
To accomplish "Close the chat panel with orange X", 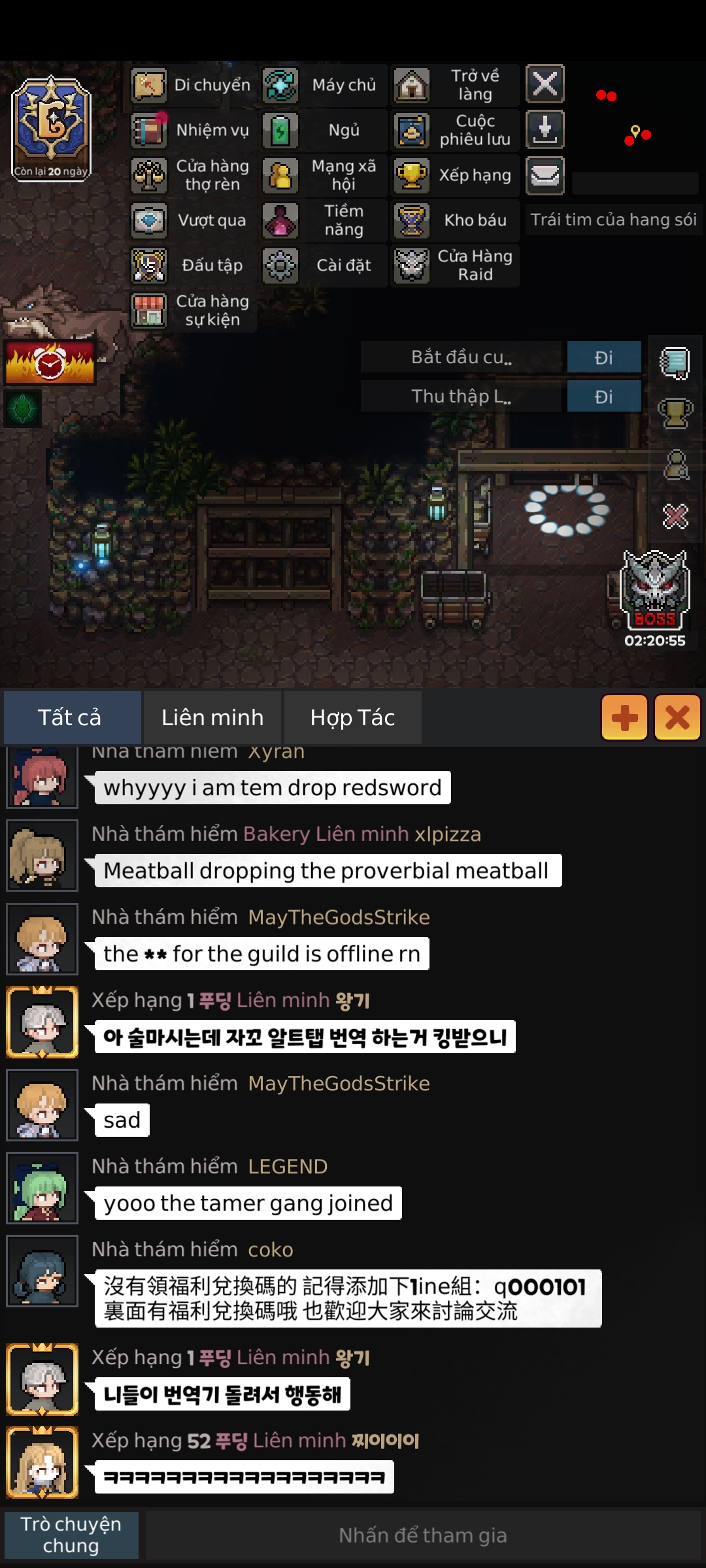I will coord(677,717).
